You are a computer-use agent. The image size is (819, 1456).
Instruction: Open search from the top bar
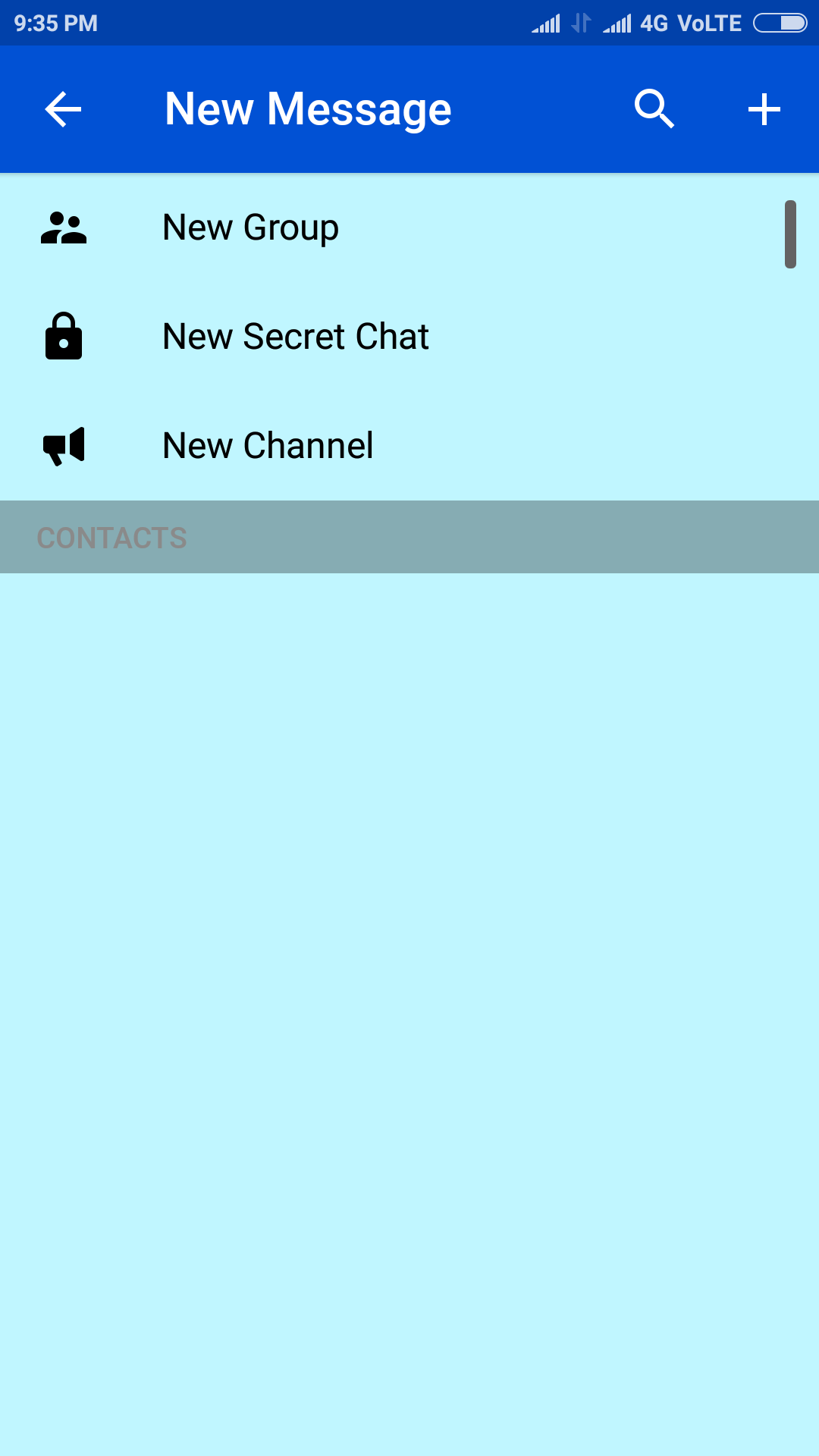pyautogui.click(x=654, y=108)
